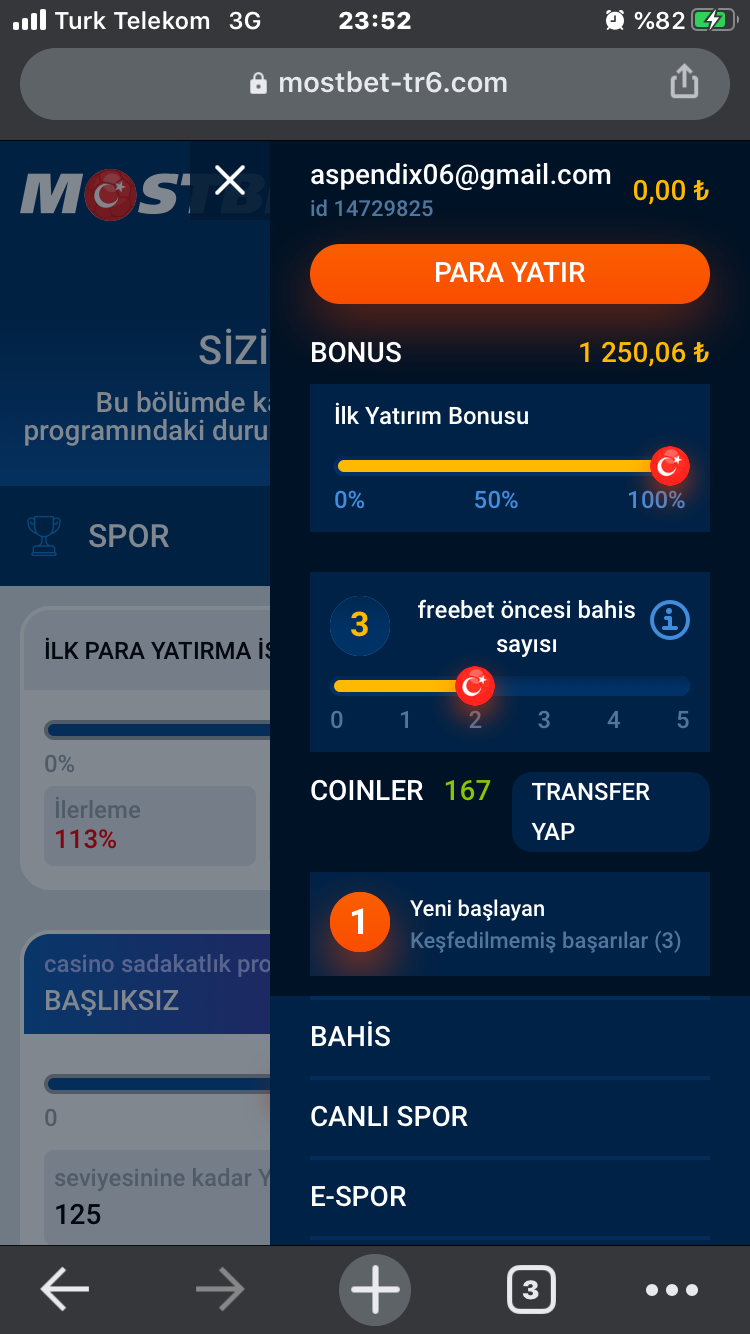
Task: Open a new browser tab
Action: (x=375, y=1290)
